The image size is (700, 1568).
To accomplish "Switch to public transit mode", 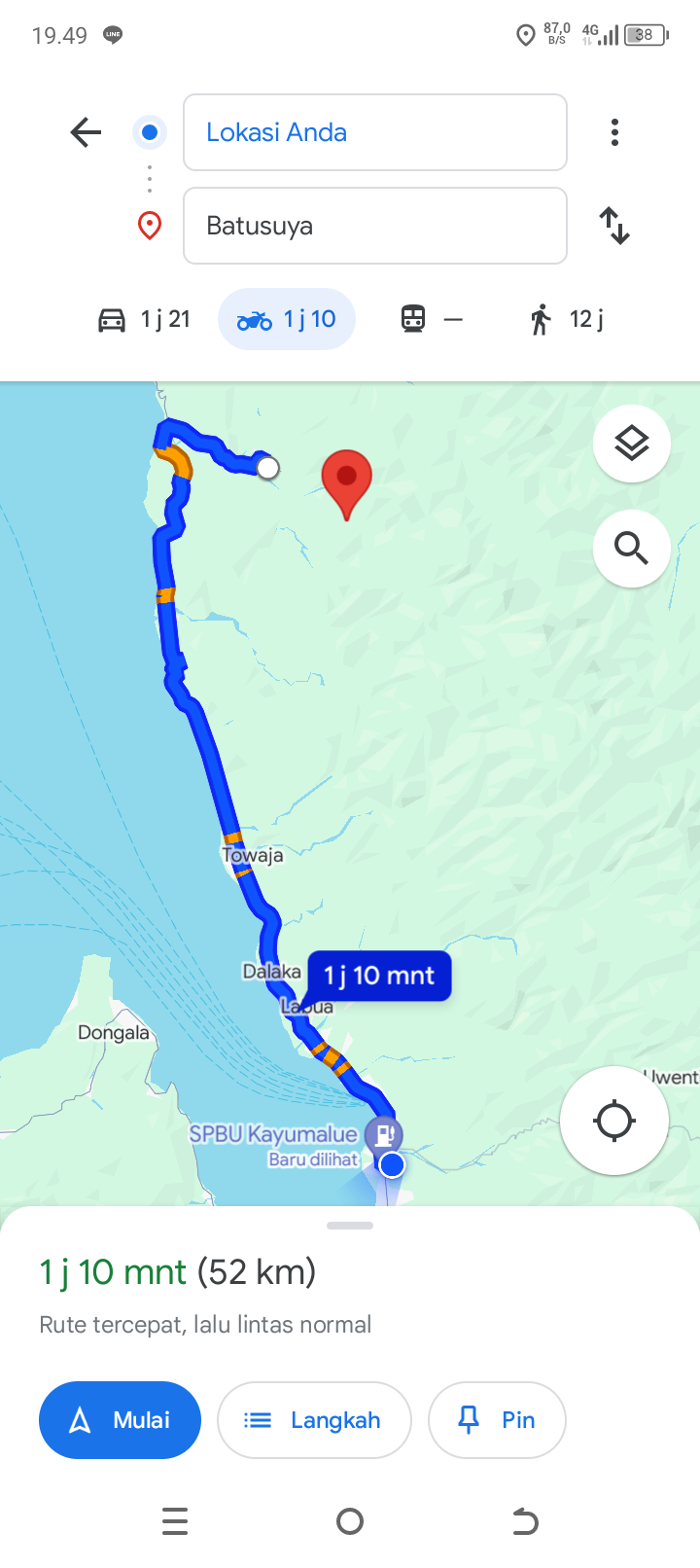I will [x=432, y=319].
